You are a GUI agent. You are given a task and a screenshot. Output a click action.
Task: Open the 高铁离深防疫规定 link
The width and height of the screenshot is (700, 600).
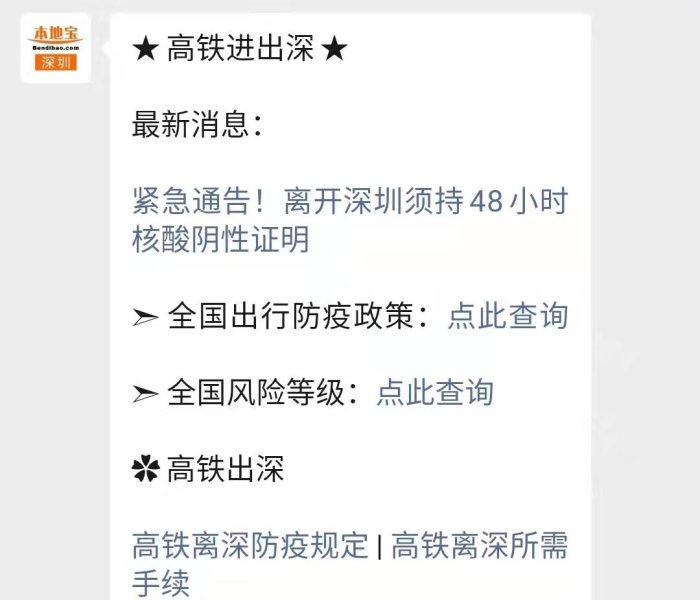[250, 546]
